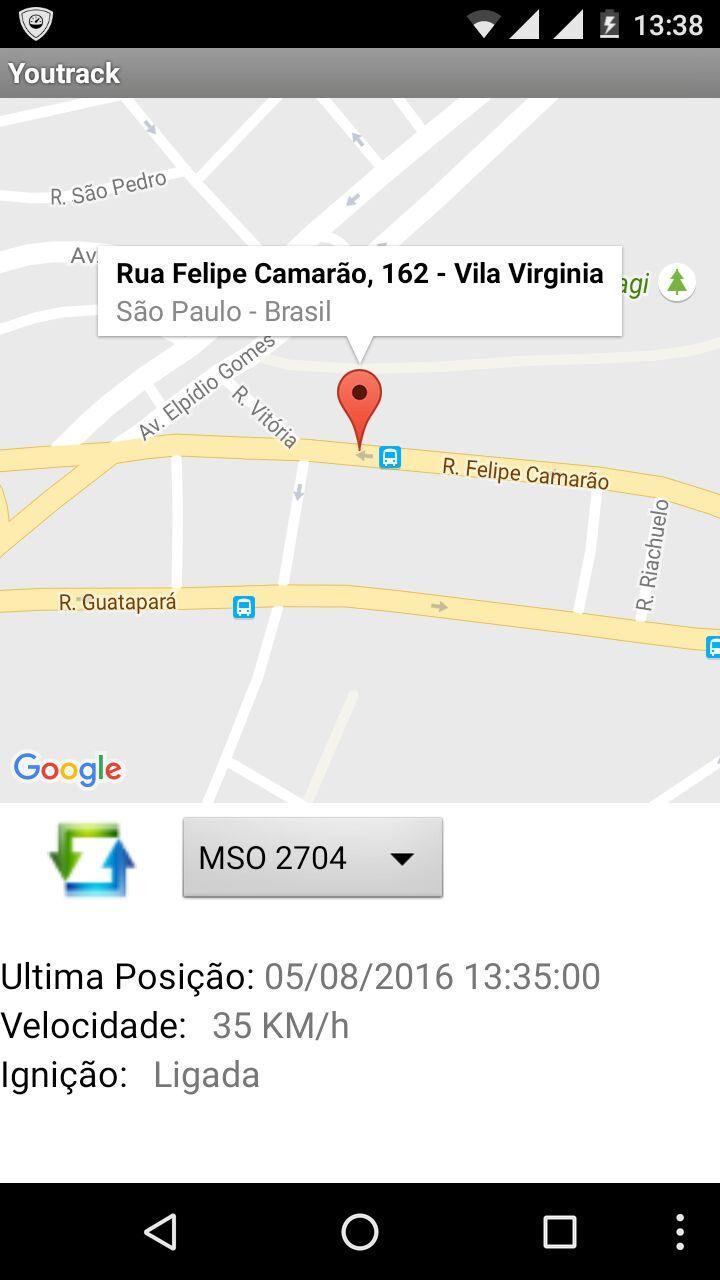The height and width of the screenshot is (1280, 720).
Task: Tap the Velocidade 35 KM/h value
Action: coord(281,1025)
